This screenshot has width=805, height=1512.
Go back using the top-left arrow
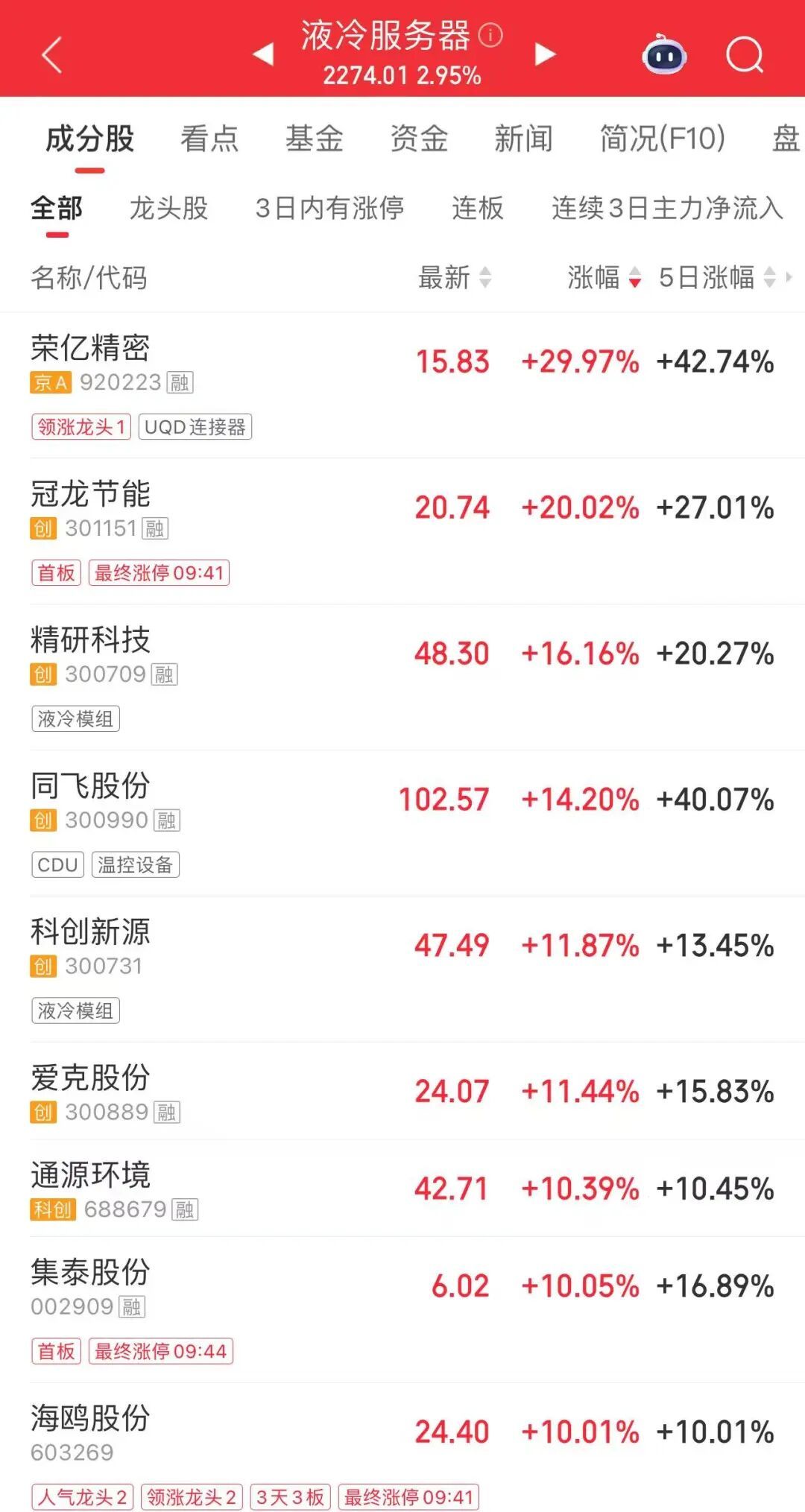pyautogui.click(x=51, y=54)
